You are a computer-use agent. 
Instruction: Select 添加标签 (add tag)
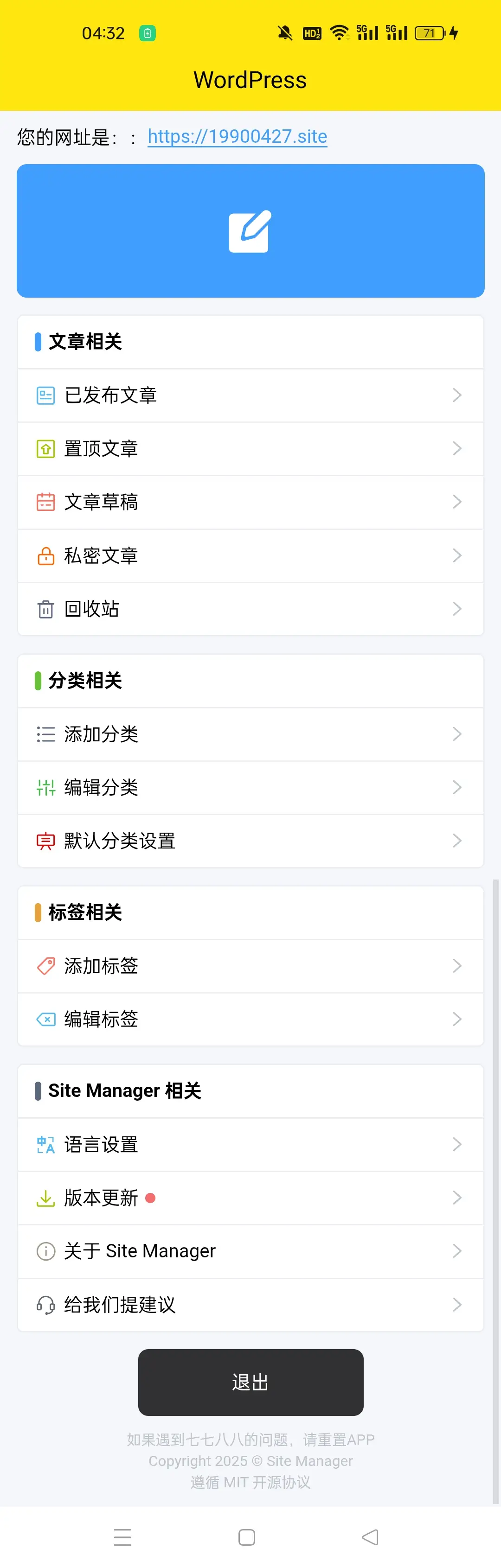(x=250, y=965)
